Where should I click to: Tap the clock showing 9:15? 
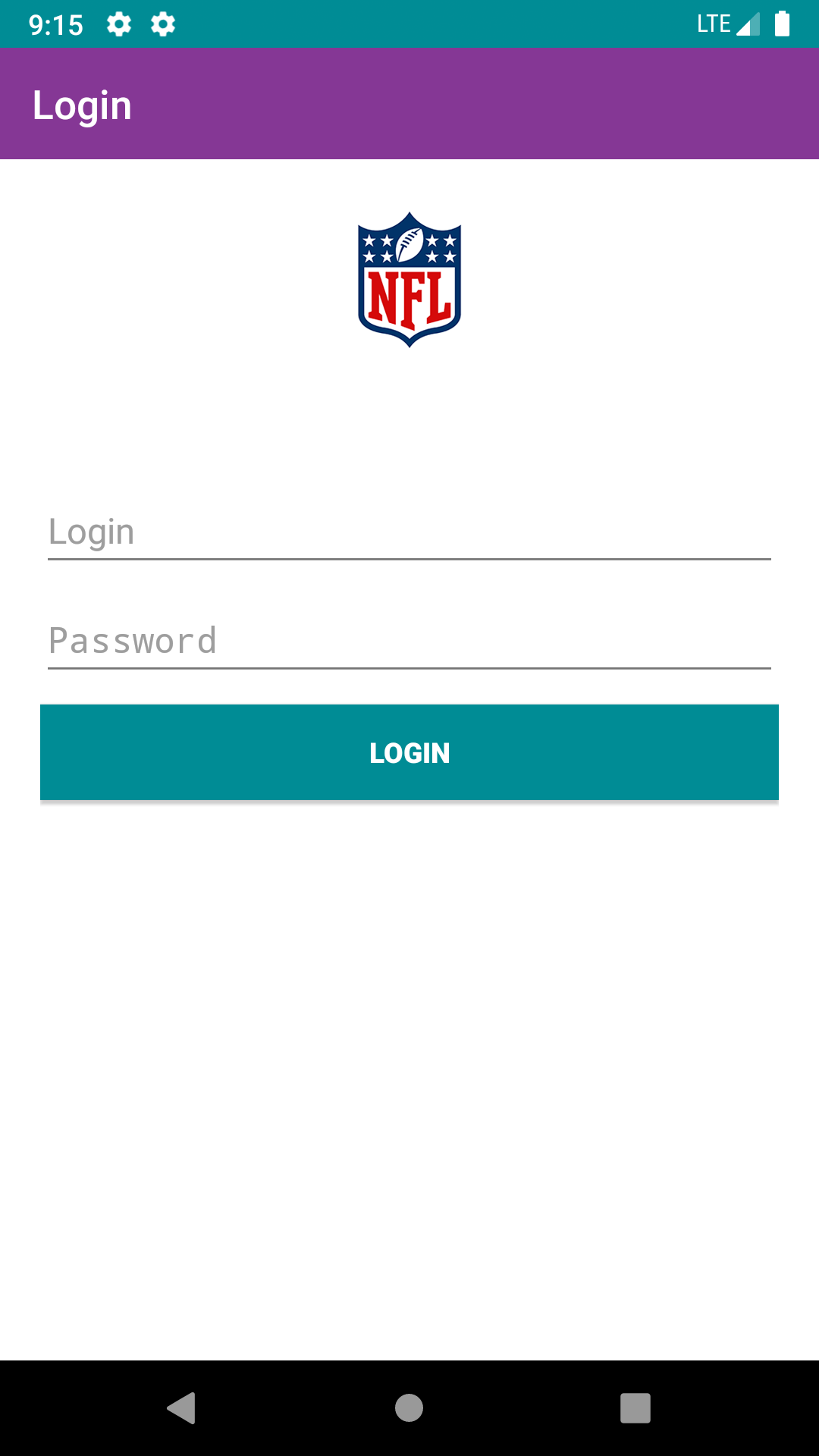[56, 23]
